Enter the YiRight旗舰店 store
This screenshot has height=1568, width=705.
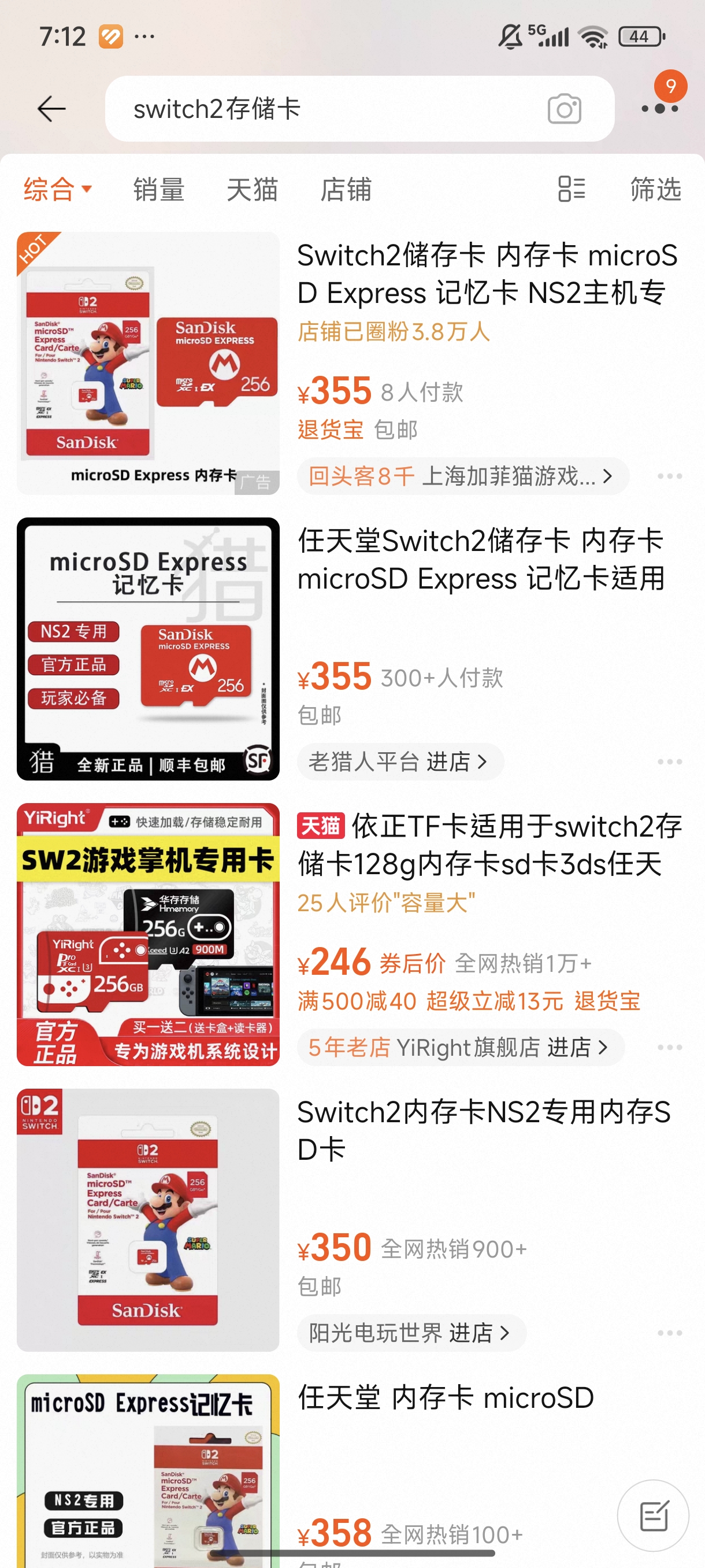460,1047
